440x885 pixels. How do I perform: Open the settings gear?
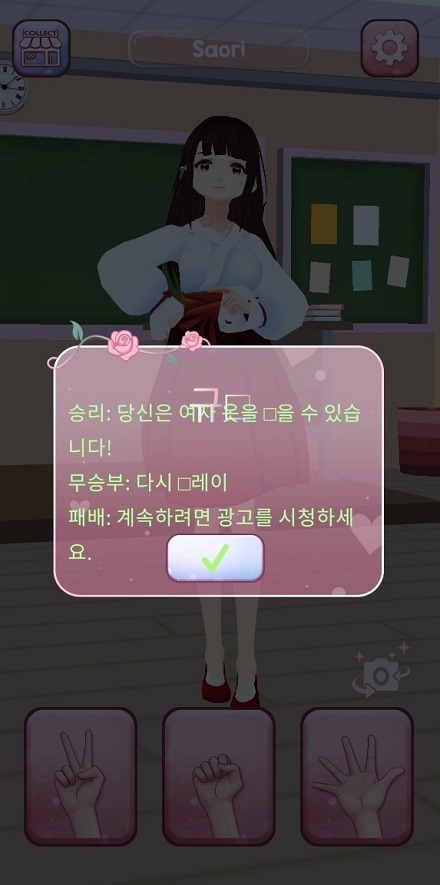390,48
